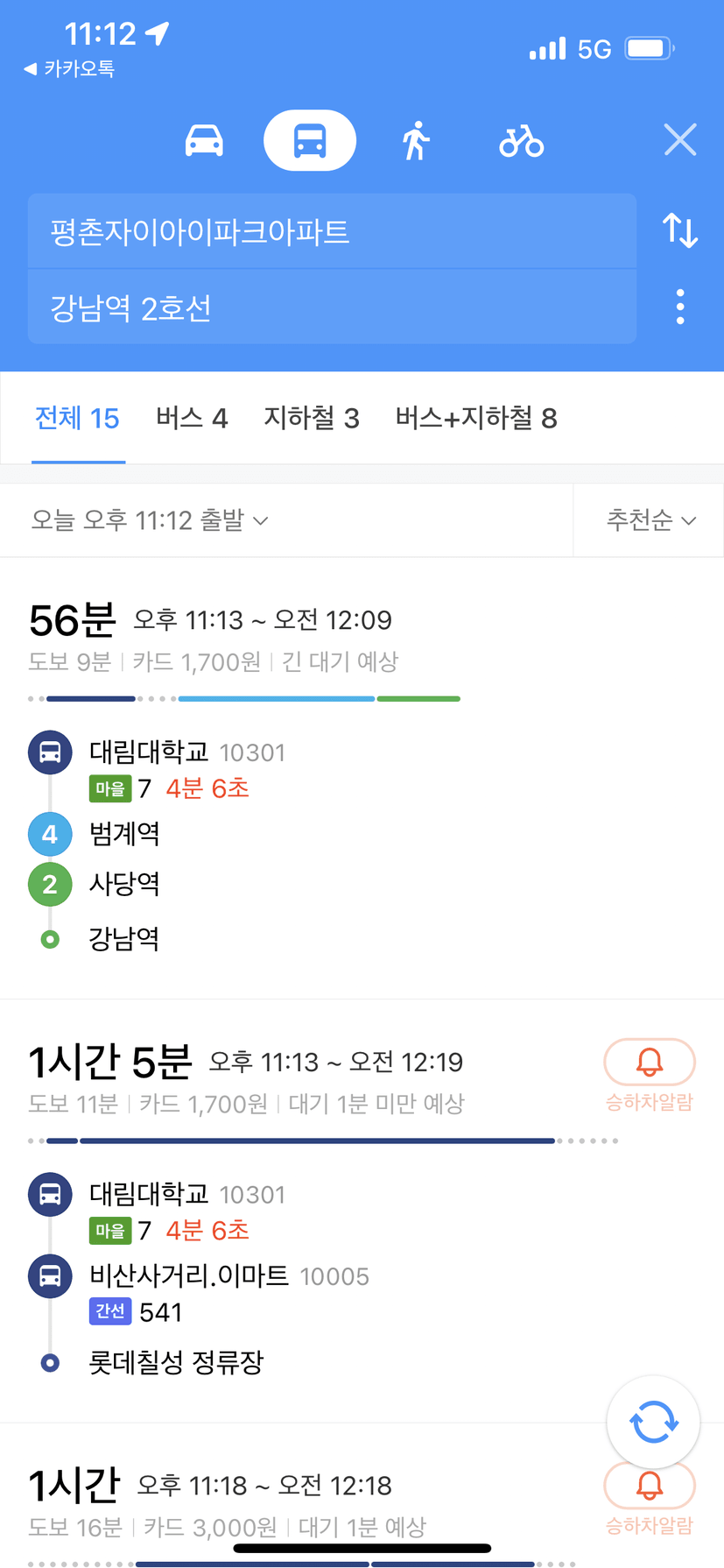The height and width of the screenshot is (1568, 724).
Task: Open the 56분 route via 범계역 and 사당역
Action: click(362, 778)
